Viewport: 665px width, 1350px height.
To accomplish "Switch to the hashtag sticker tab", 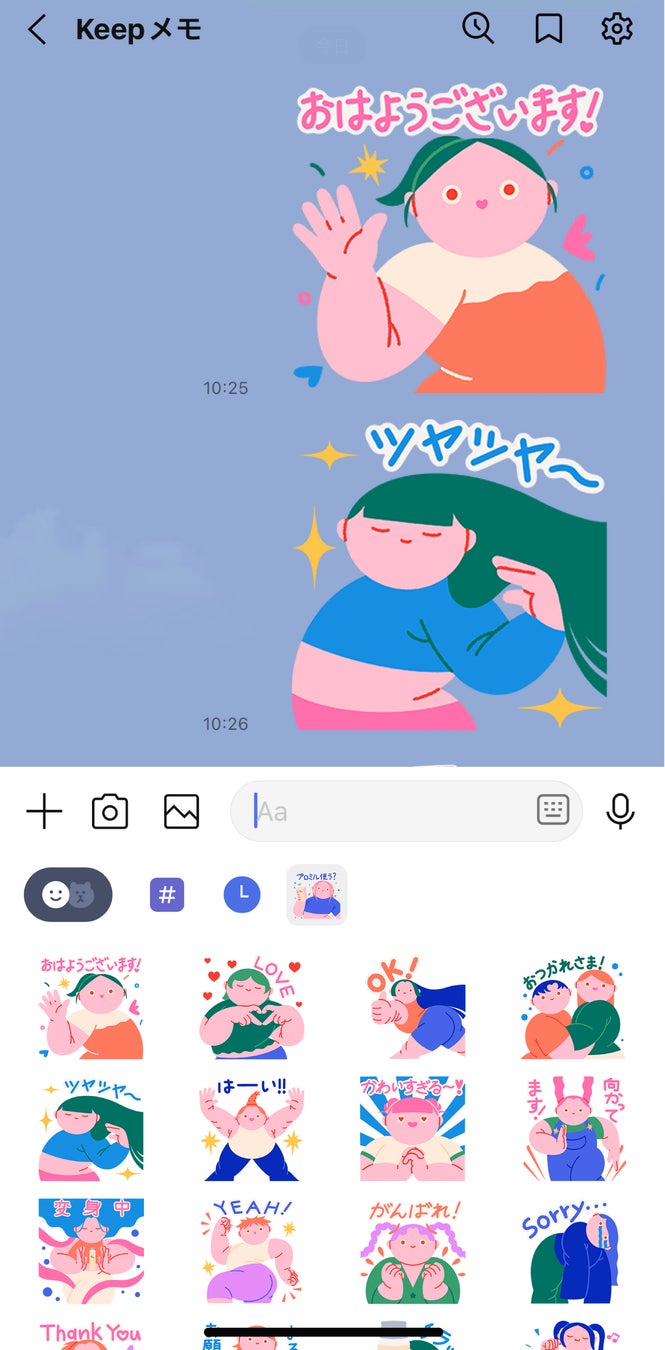I will [167, 894].
